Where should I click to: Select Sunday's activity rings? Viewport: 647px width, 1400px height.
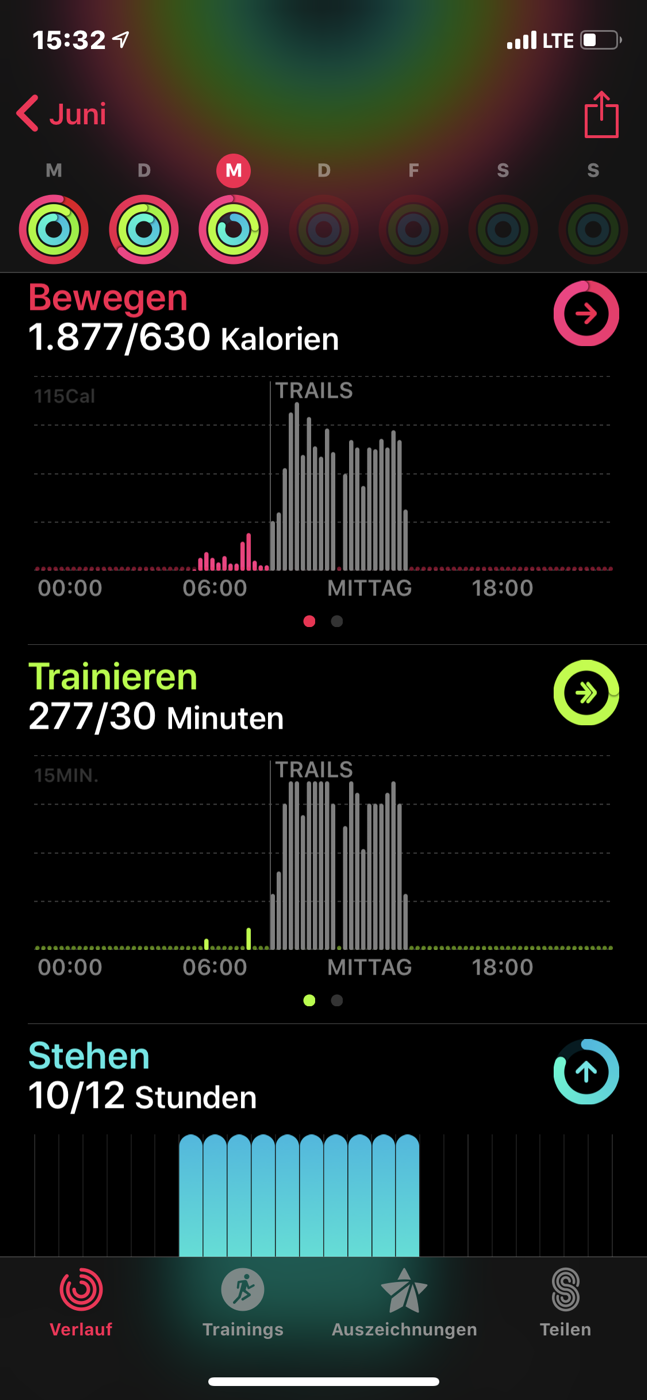pos(593,229)
